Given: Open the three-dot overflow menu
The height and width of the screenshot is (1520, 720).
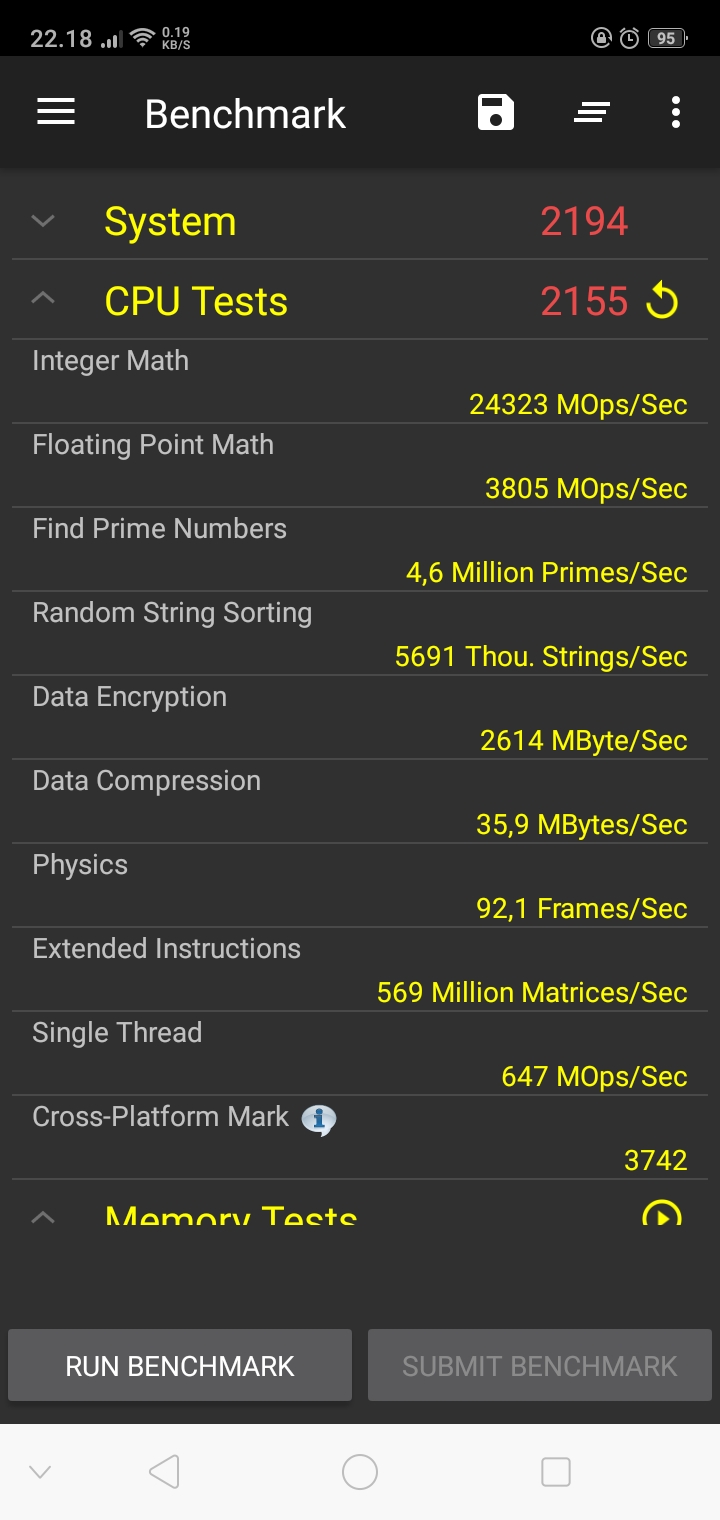Looking at the screenshot, I should (x=676, y=113).
